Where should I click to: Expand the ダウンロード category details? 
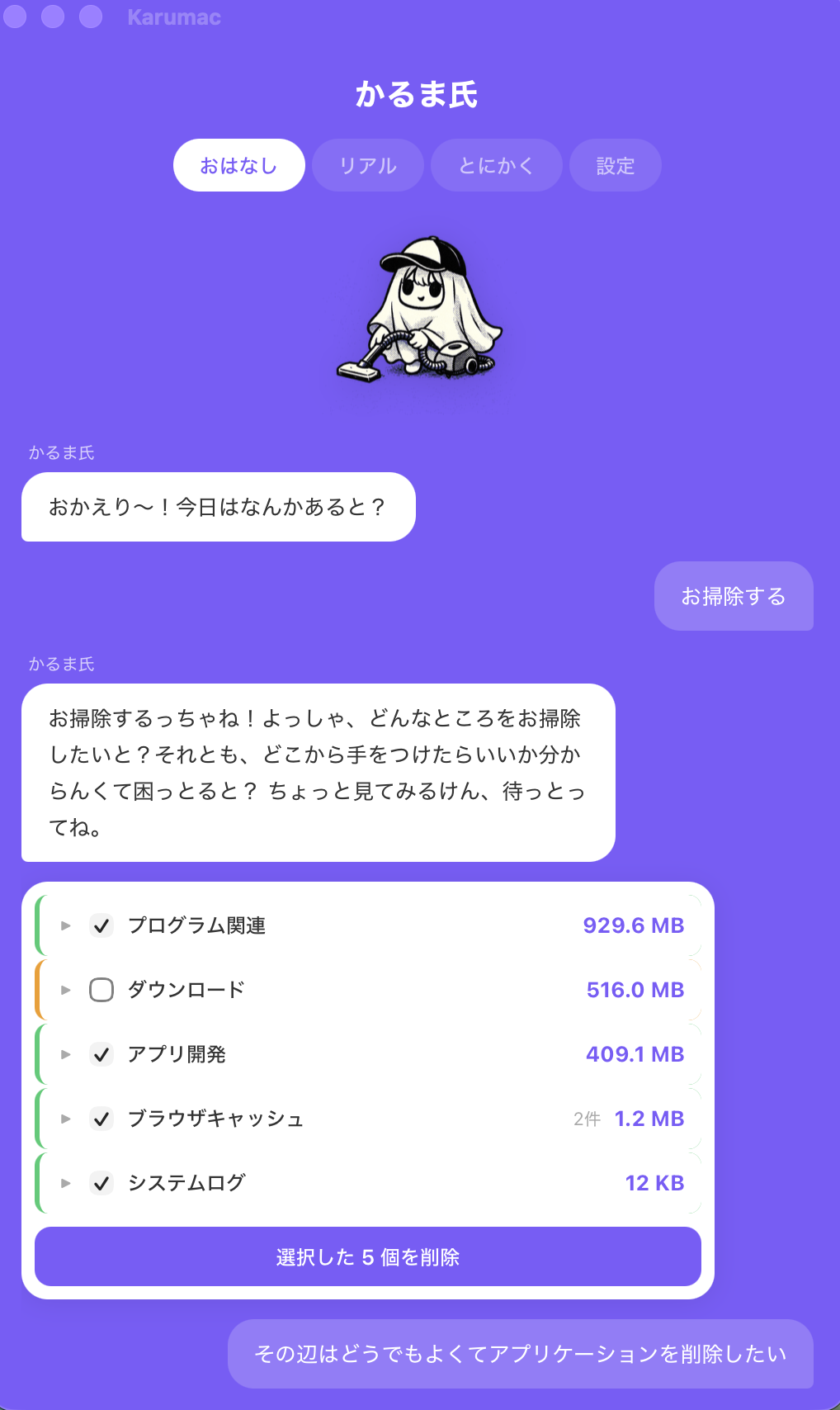coord(66,990)
